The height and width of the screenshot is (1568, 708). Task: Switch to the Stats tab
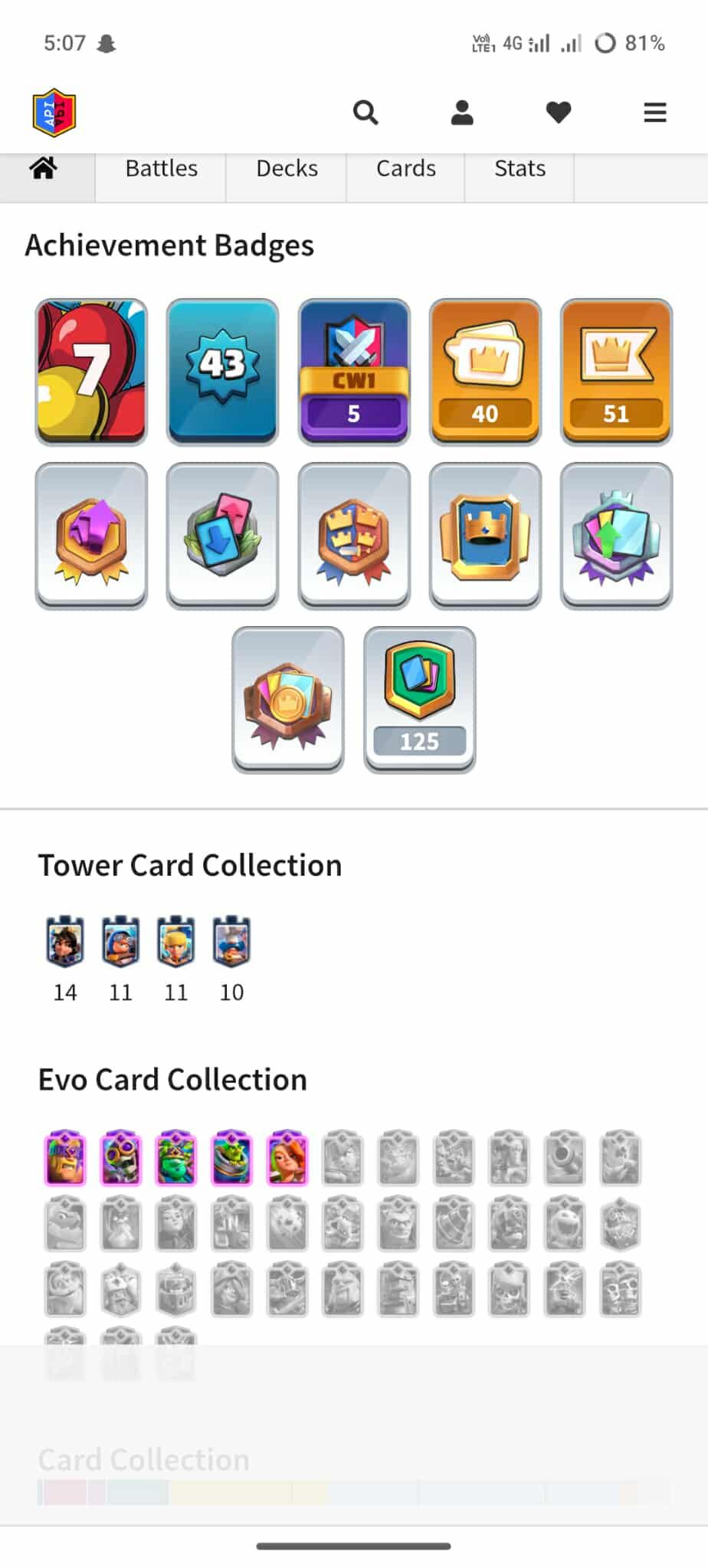click(520, 169)
